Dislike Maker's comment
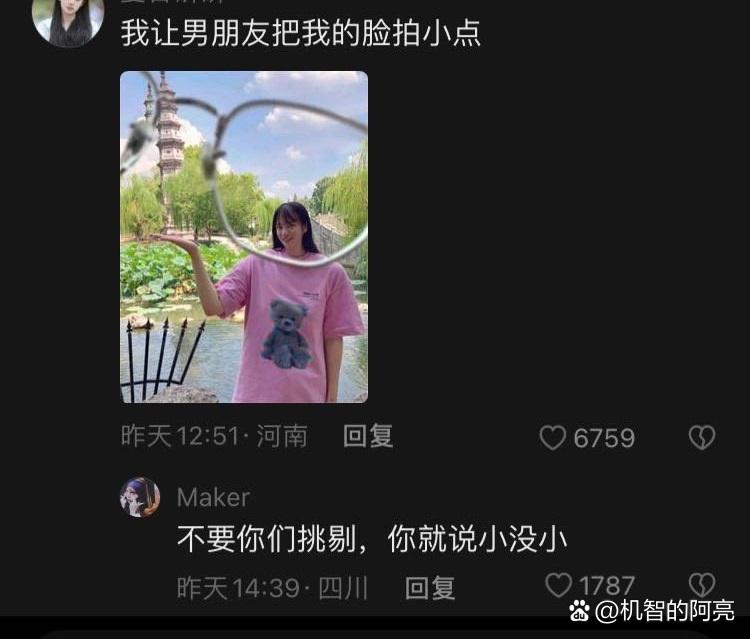The image size is (750, 639). [x=702, y=585]
